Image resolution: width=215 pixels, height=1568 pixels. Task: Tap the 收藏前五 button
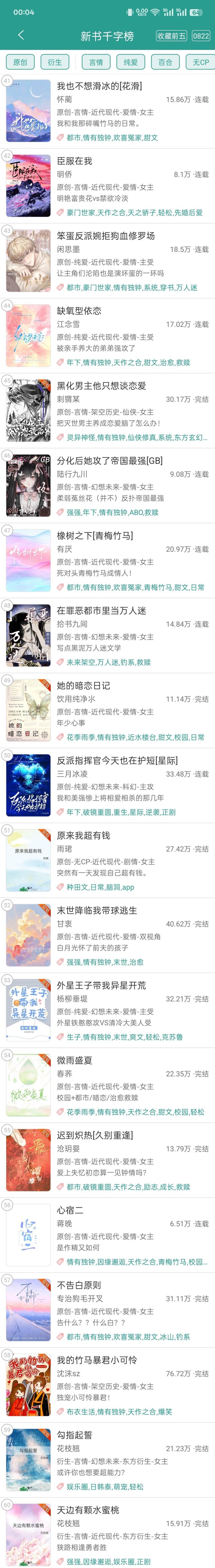pos(171,36)
